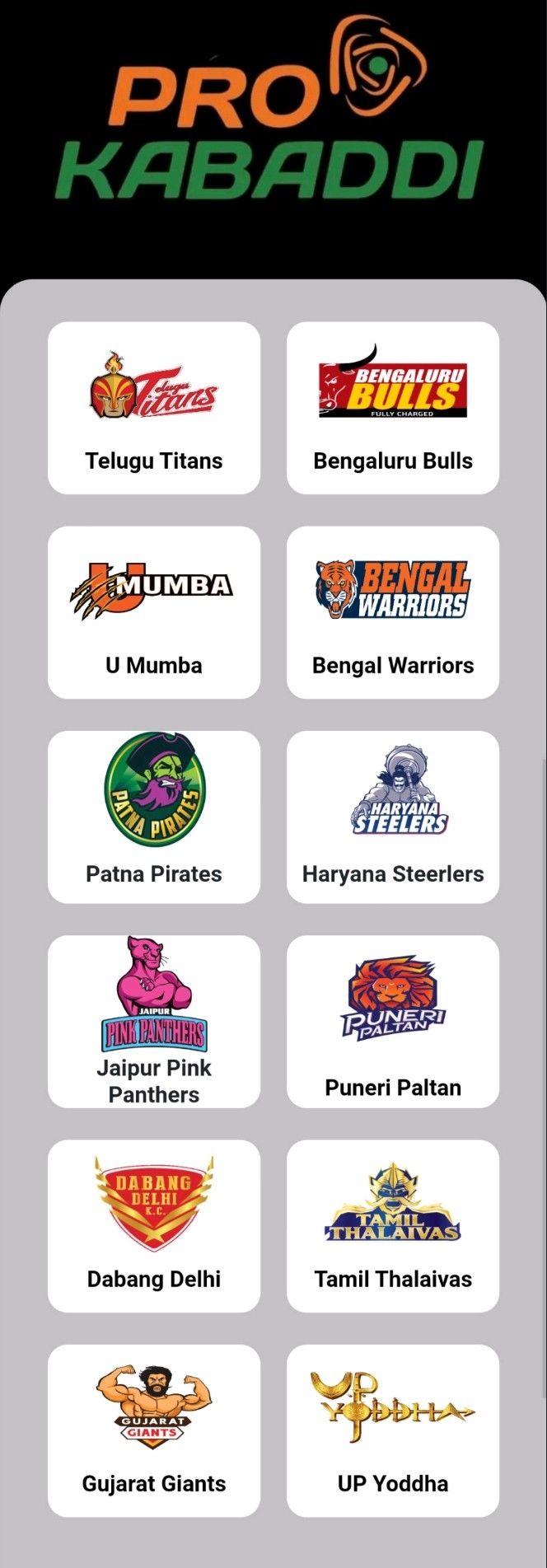Select Haryana Steerlers team card
The width and height of the screenshot is (547, 1568).
pos(393,817)
